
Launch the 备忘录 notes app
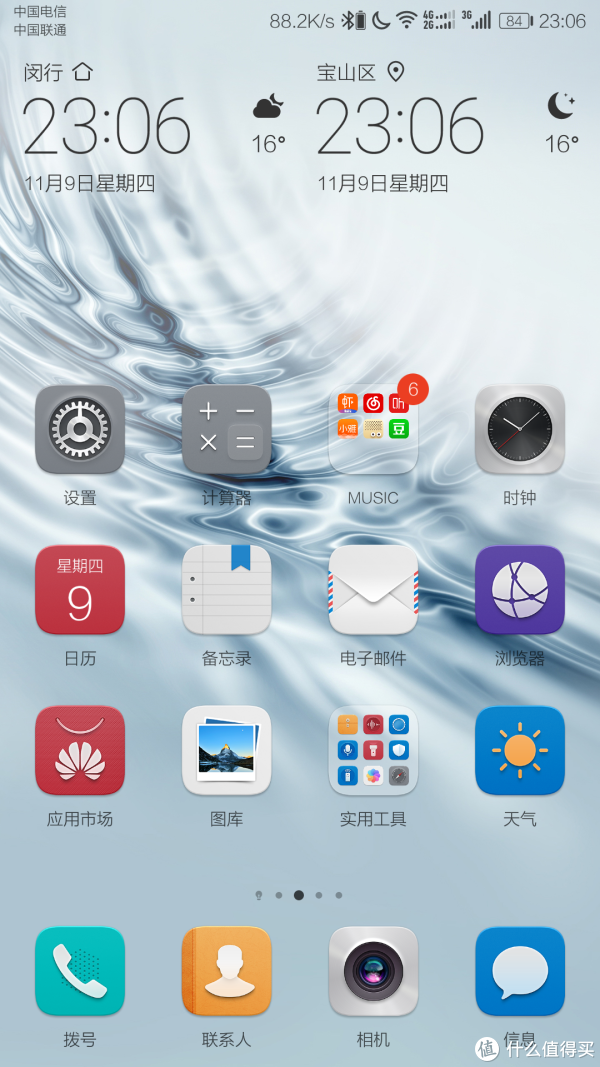tap(227, 590)
